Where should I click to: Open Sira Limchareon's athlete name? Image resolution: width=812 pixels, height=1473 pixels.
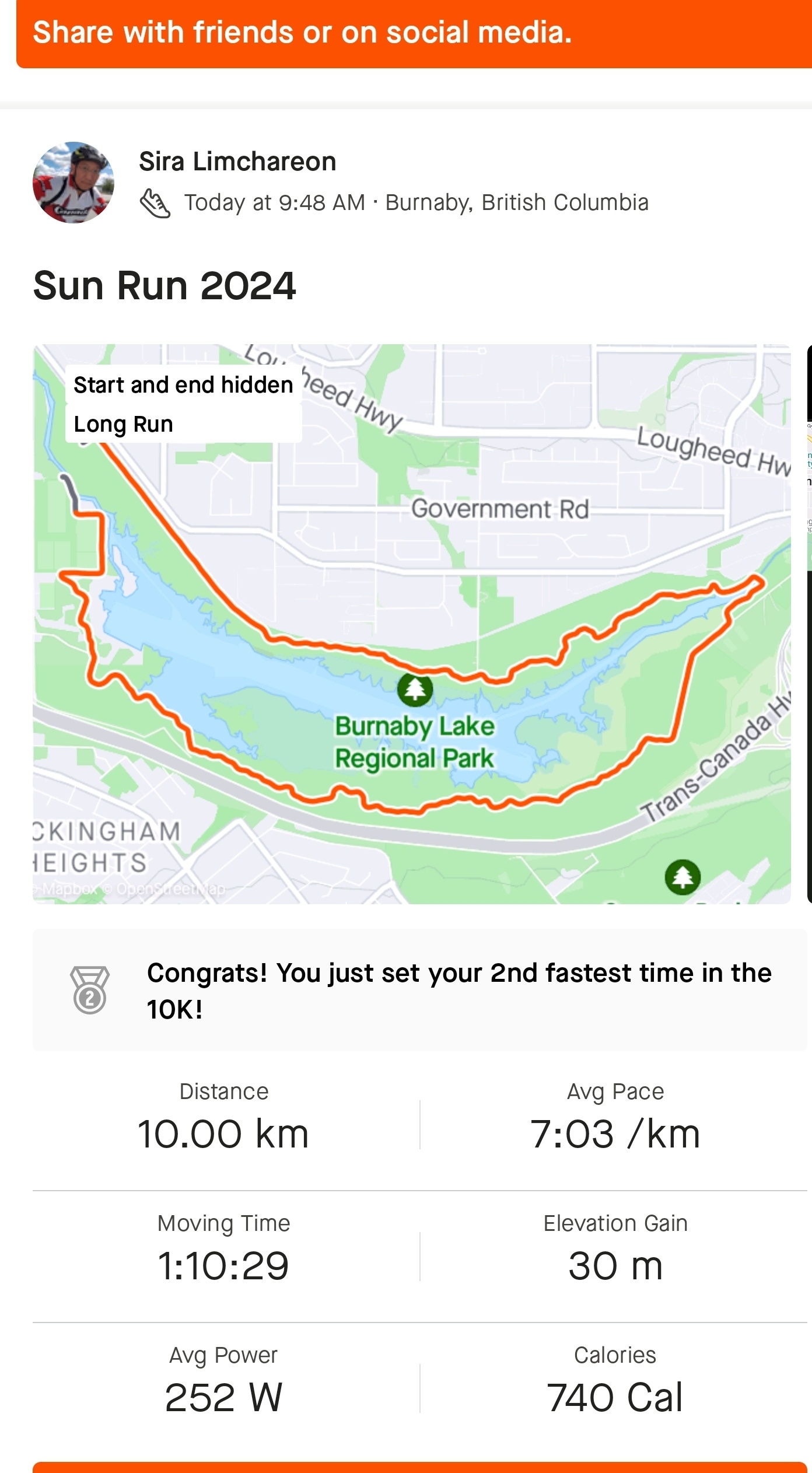(237, 162)
